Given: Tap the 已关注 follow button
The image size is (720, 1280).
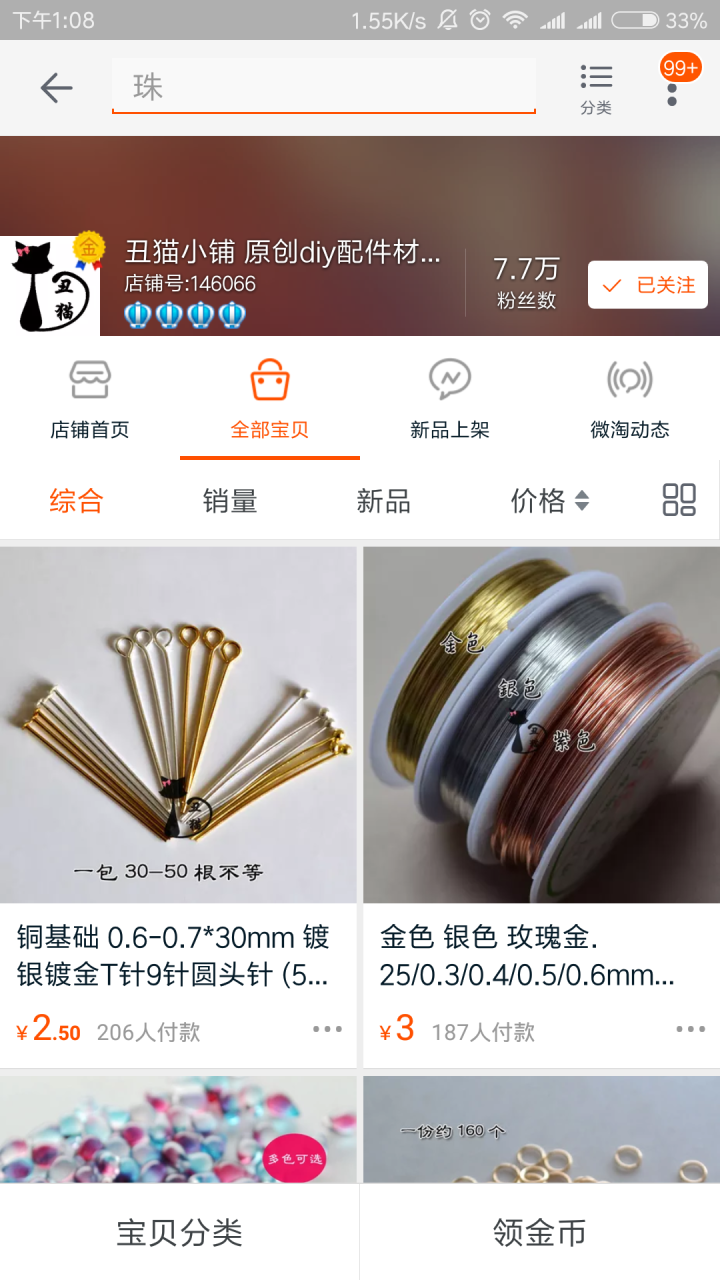Looking at the screenshot, I should pyautogui.click(x=648, y=285).
